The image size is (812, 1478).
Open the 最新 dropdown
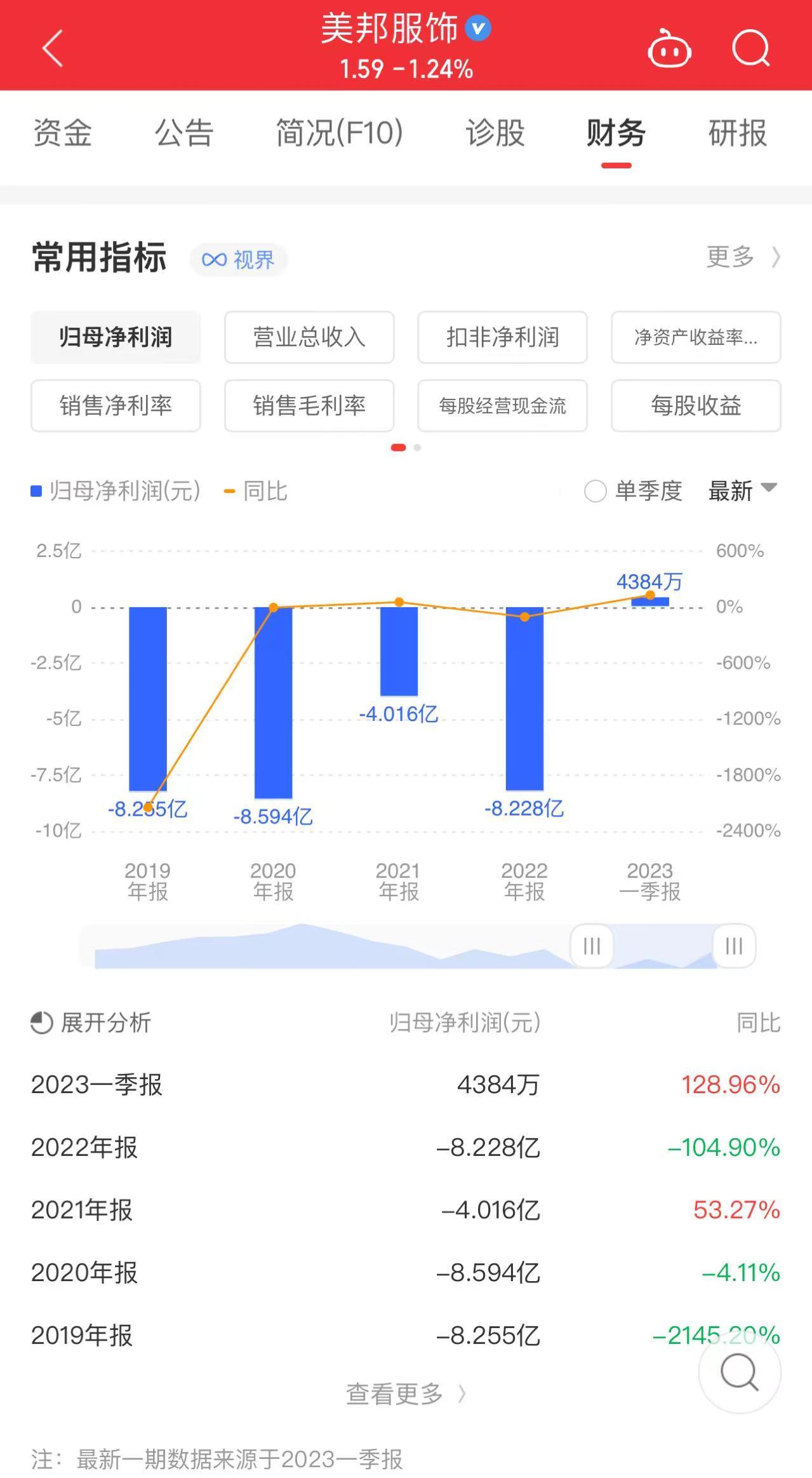coord(743,491)
